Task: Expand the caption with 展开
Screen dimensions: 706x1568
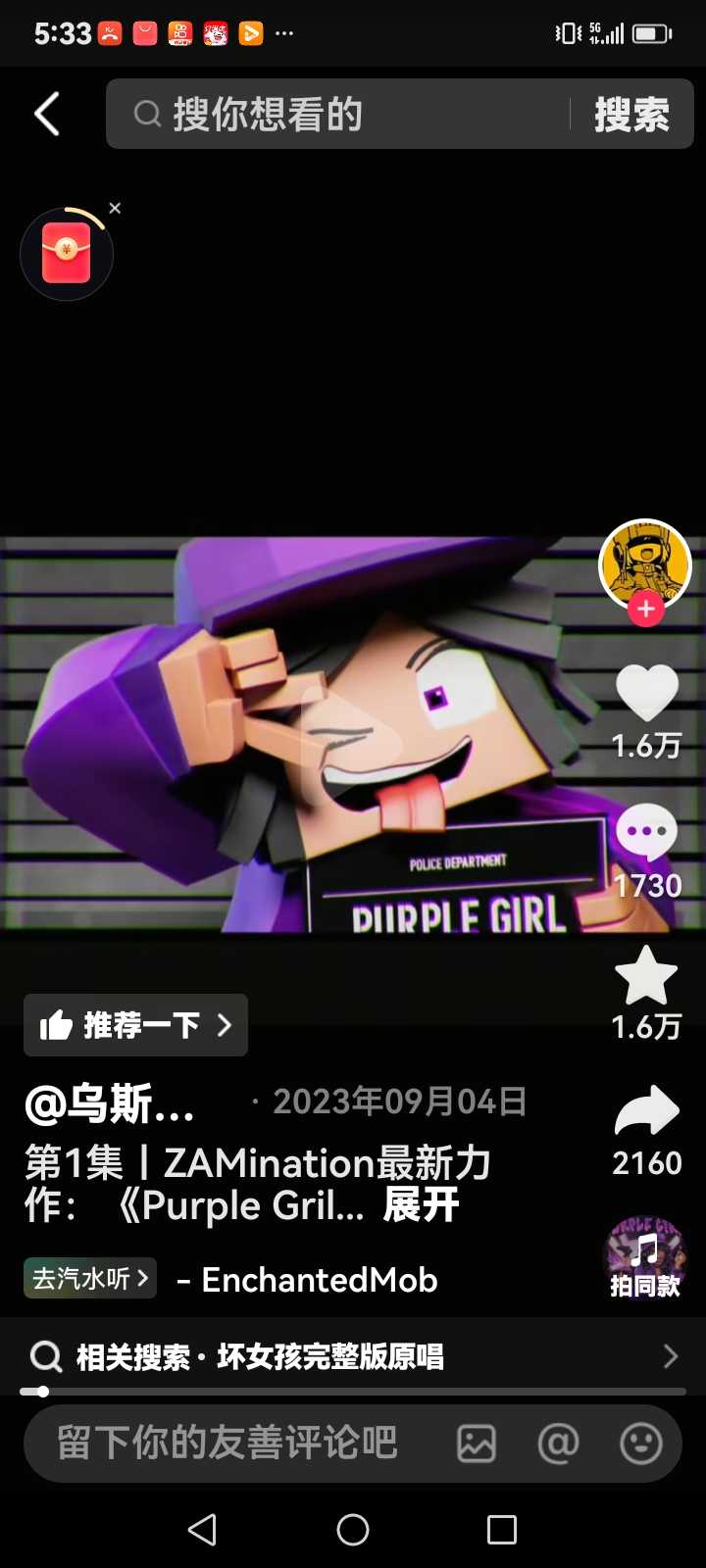Action: 421,1205
